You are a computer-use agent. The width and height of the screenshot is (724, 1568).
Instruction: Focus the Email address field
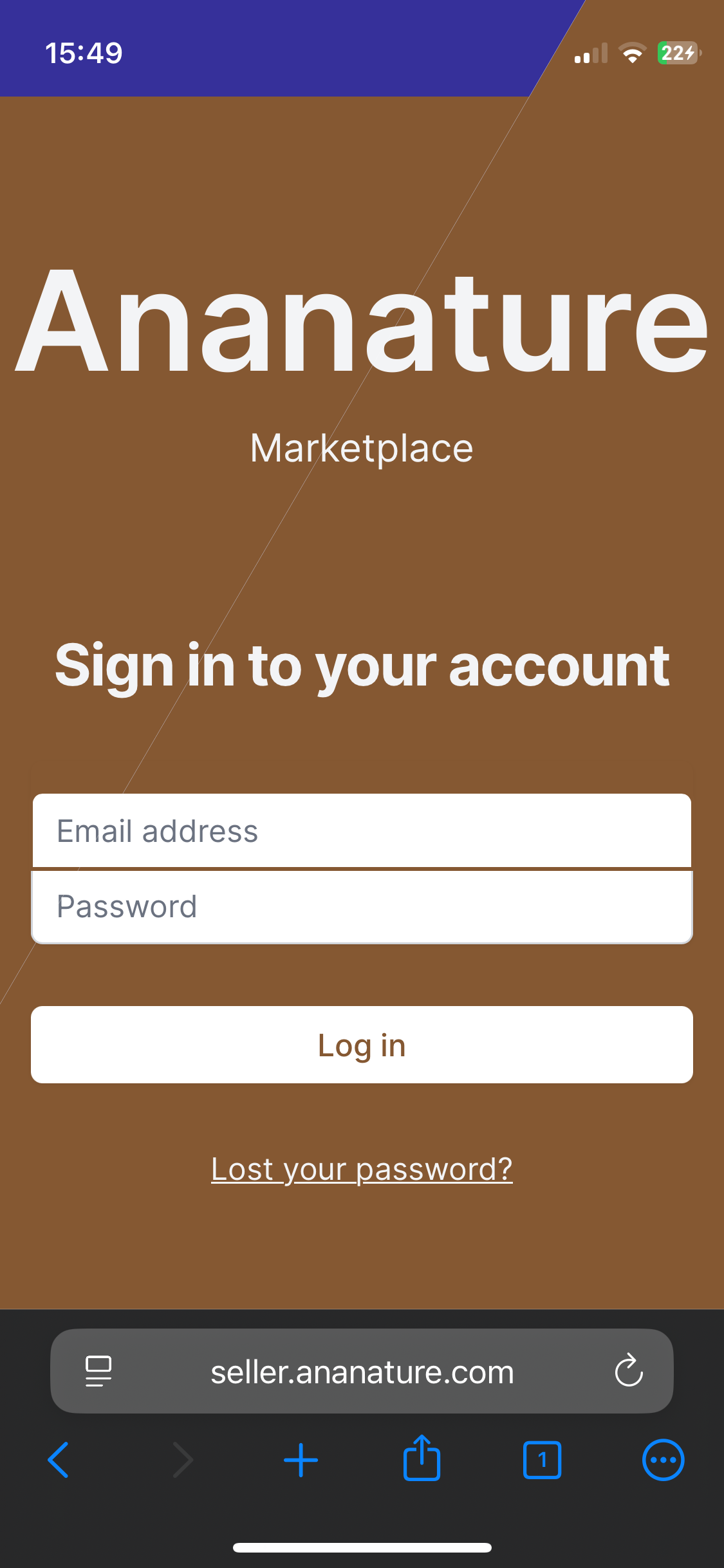[x=362, y=830]
